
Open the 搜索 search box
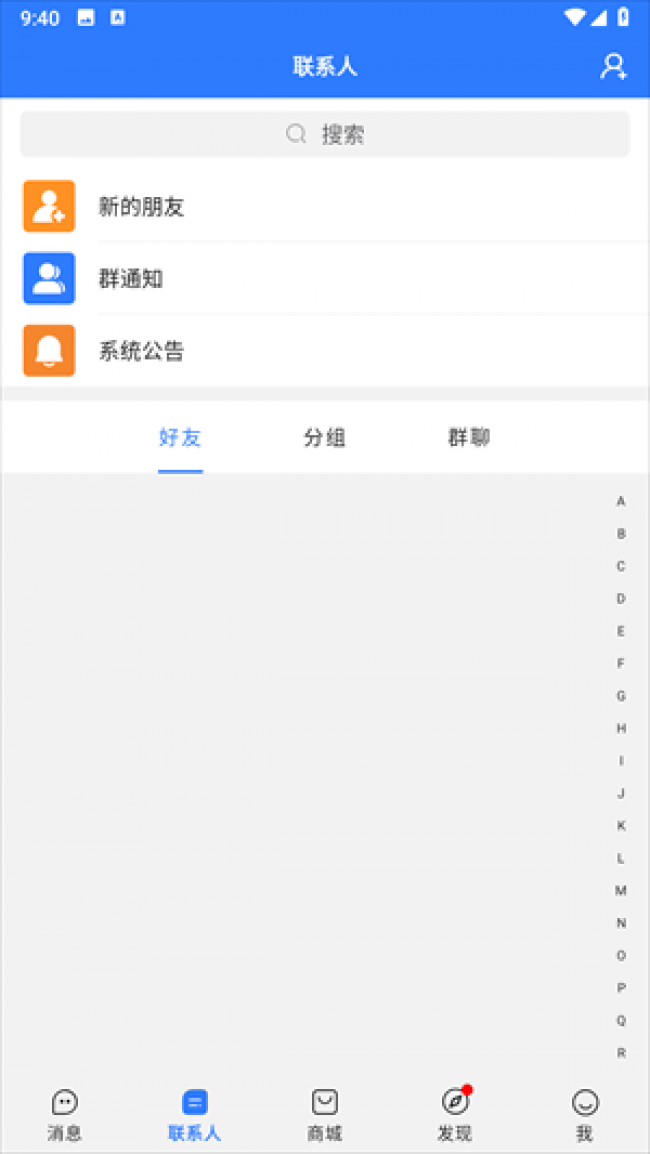[x=325, y=134]
